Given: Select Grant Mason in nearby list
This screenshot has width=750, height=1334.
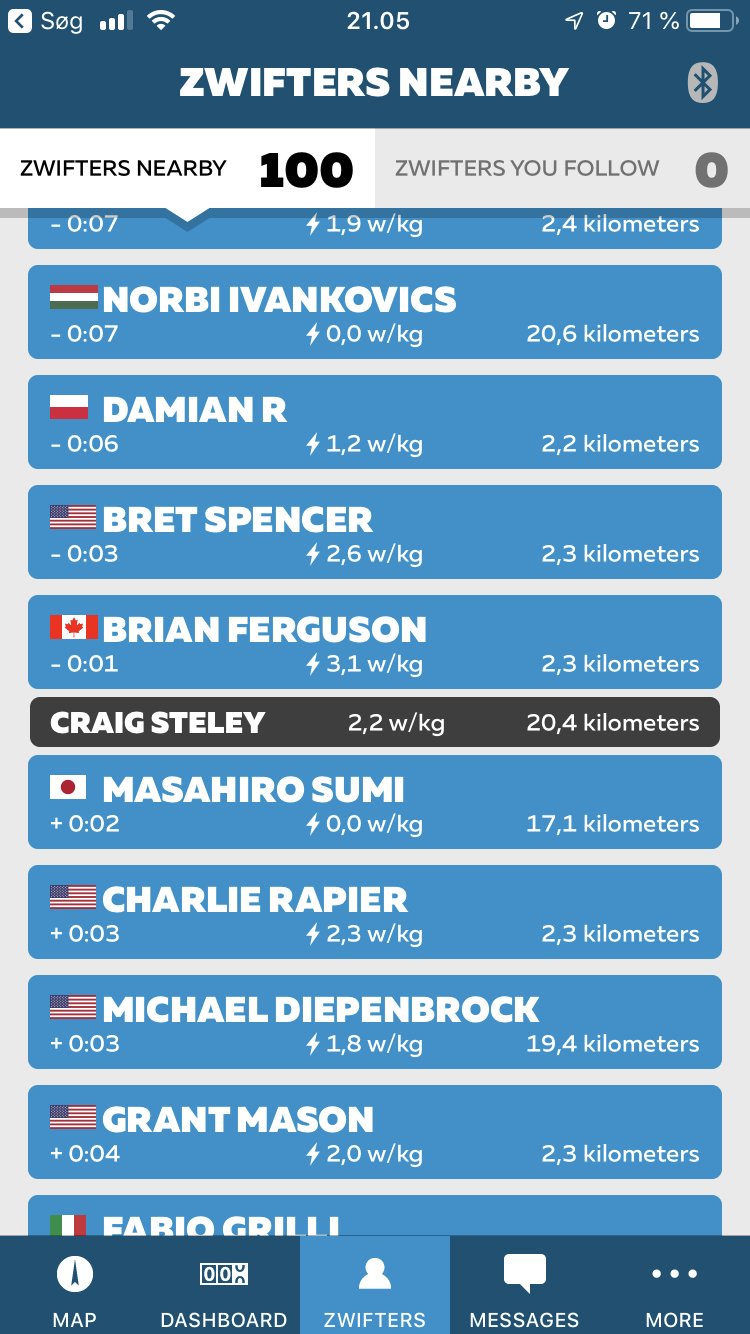Looking at the screenshot, I should [375, 1132].
